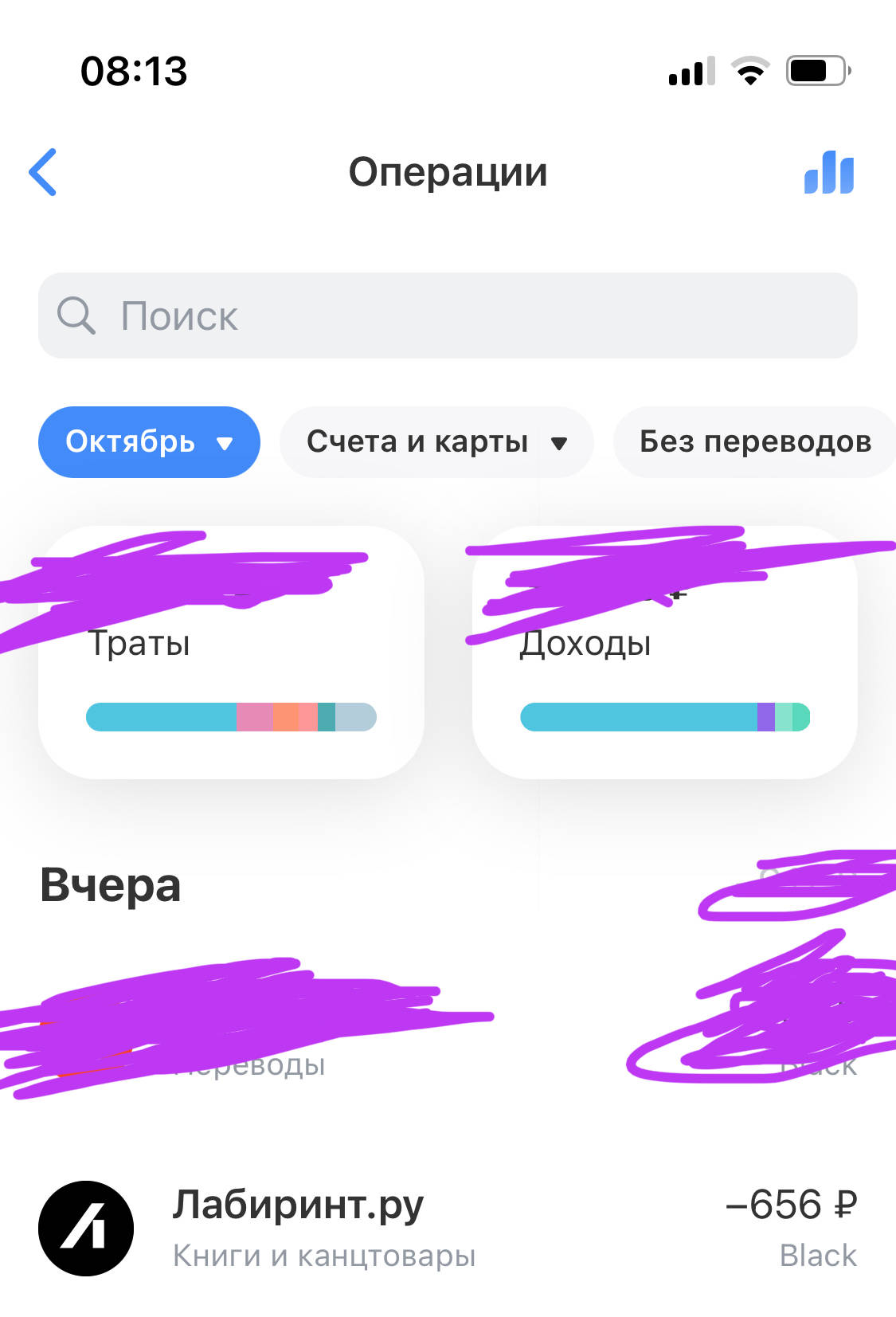The width and height of the screenshot is (896, 1317).
Task: Tap the Поиск search field
Action: (448, 316)
